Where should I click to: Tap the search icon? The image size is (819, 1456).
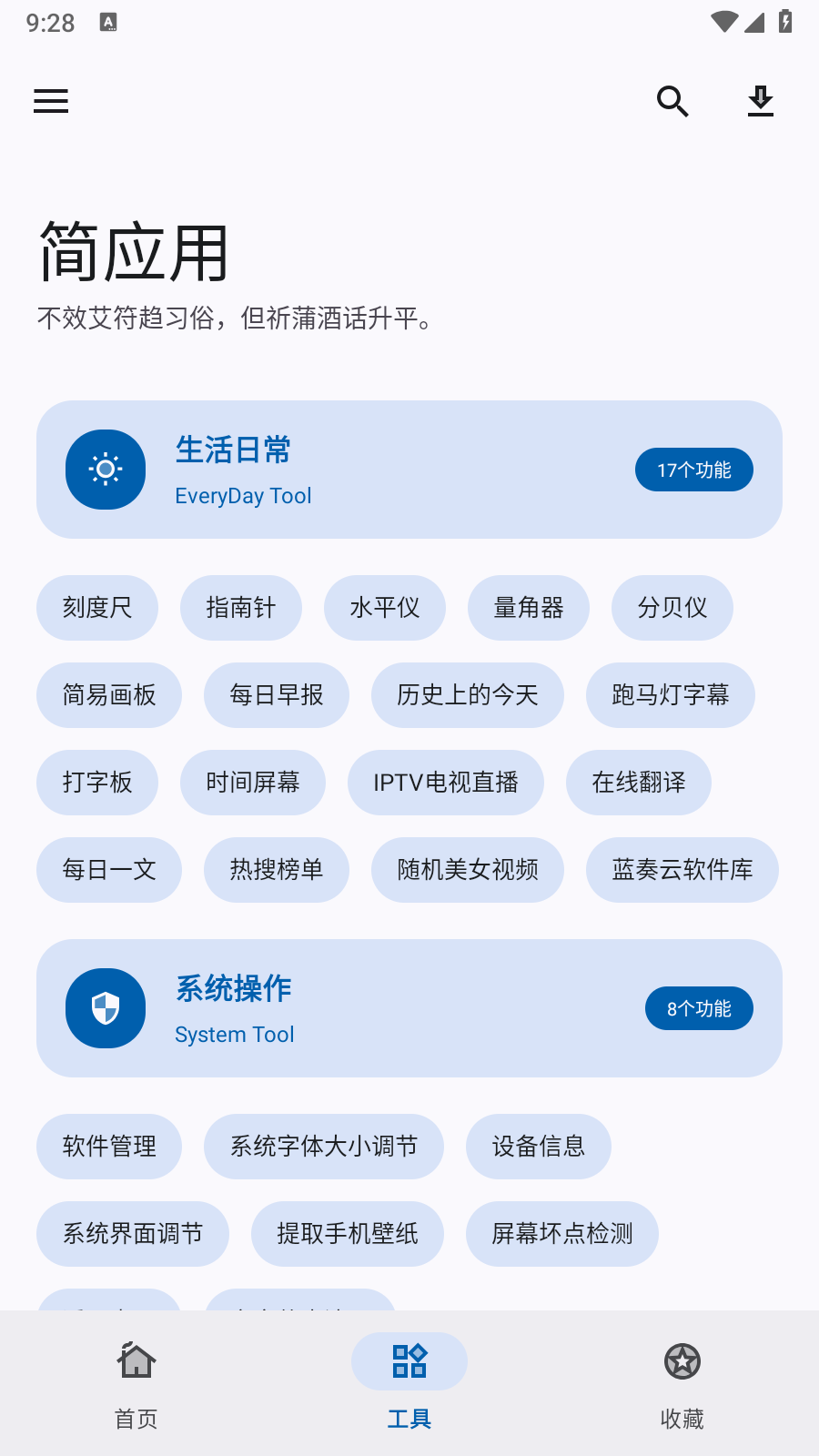(x=672, y=101)
